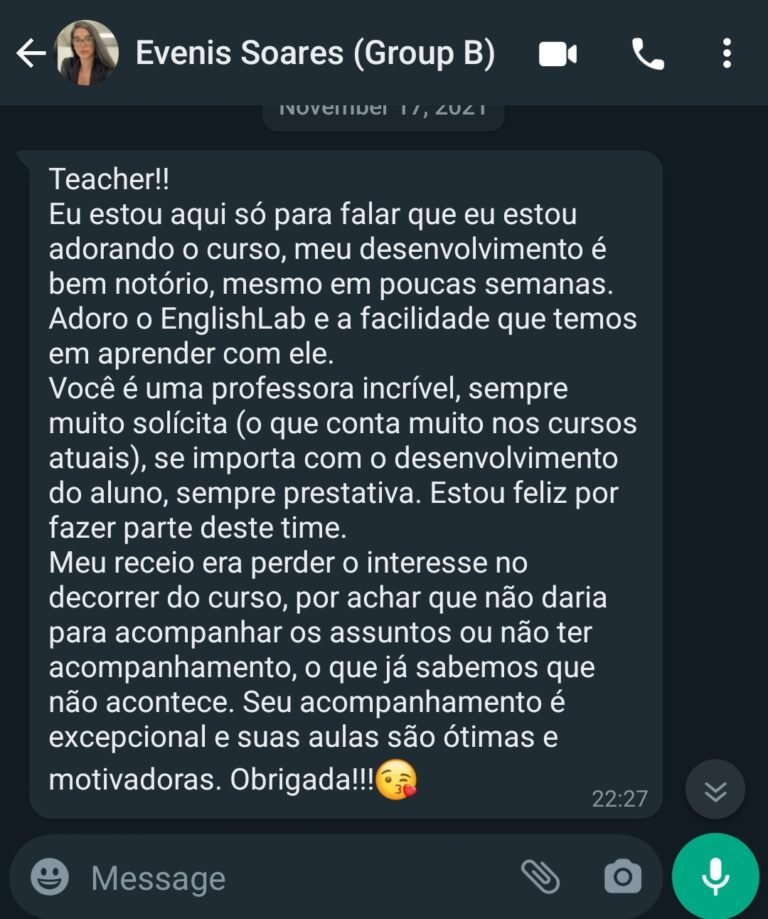
Task: Open the overflow menu
Action: pos(727,54)
